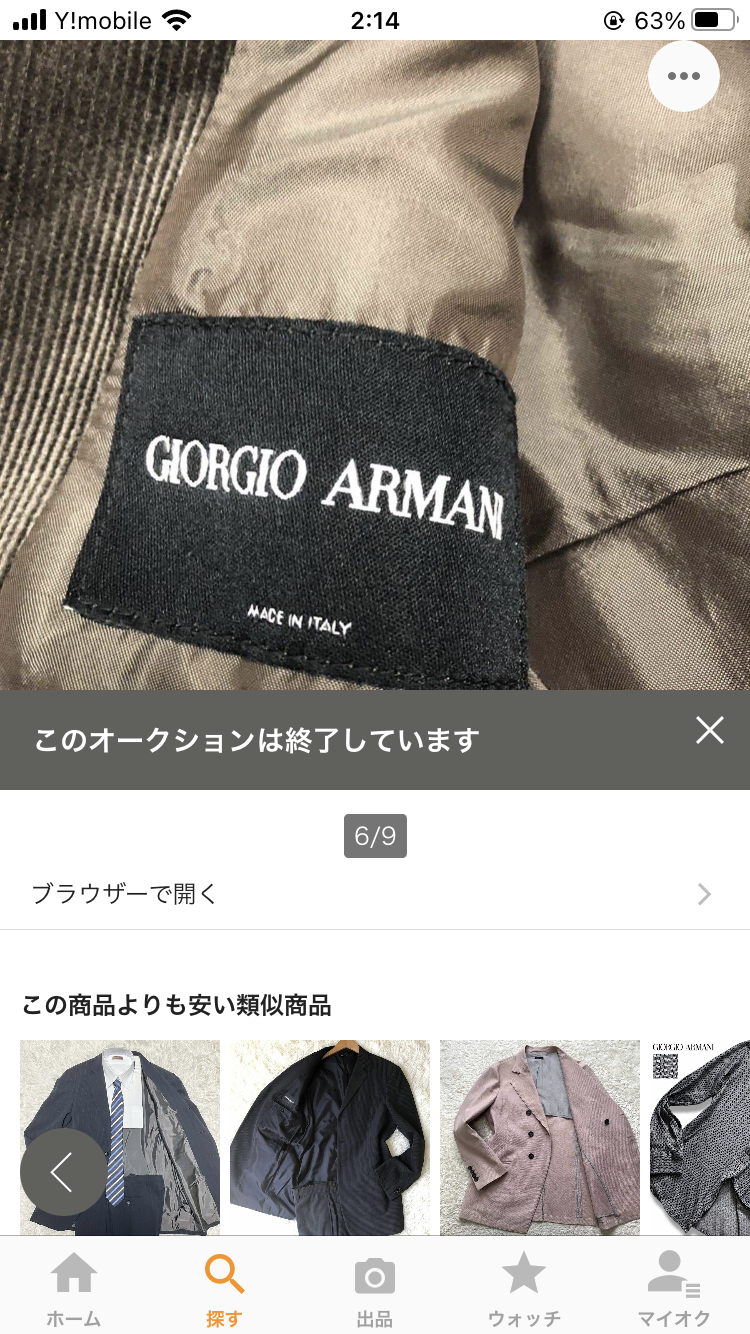750x1334 pixels.
Task: Open ブラウザーで開く row
Action: 375,893
